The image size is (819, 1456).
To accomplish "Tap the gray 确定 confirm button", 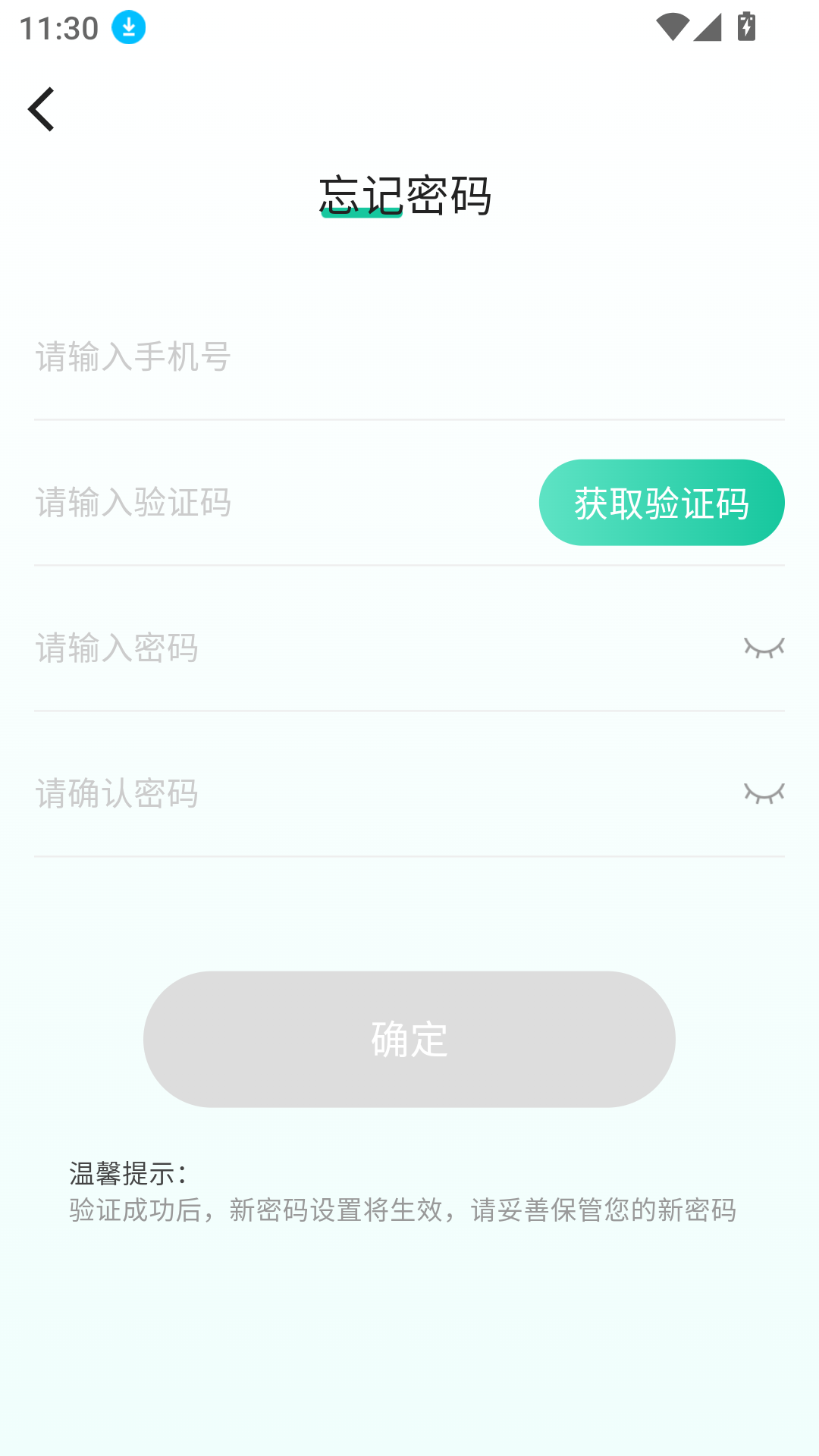I will pyautogui.click(x=409, y=1040).
